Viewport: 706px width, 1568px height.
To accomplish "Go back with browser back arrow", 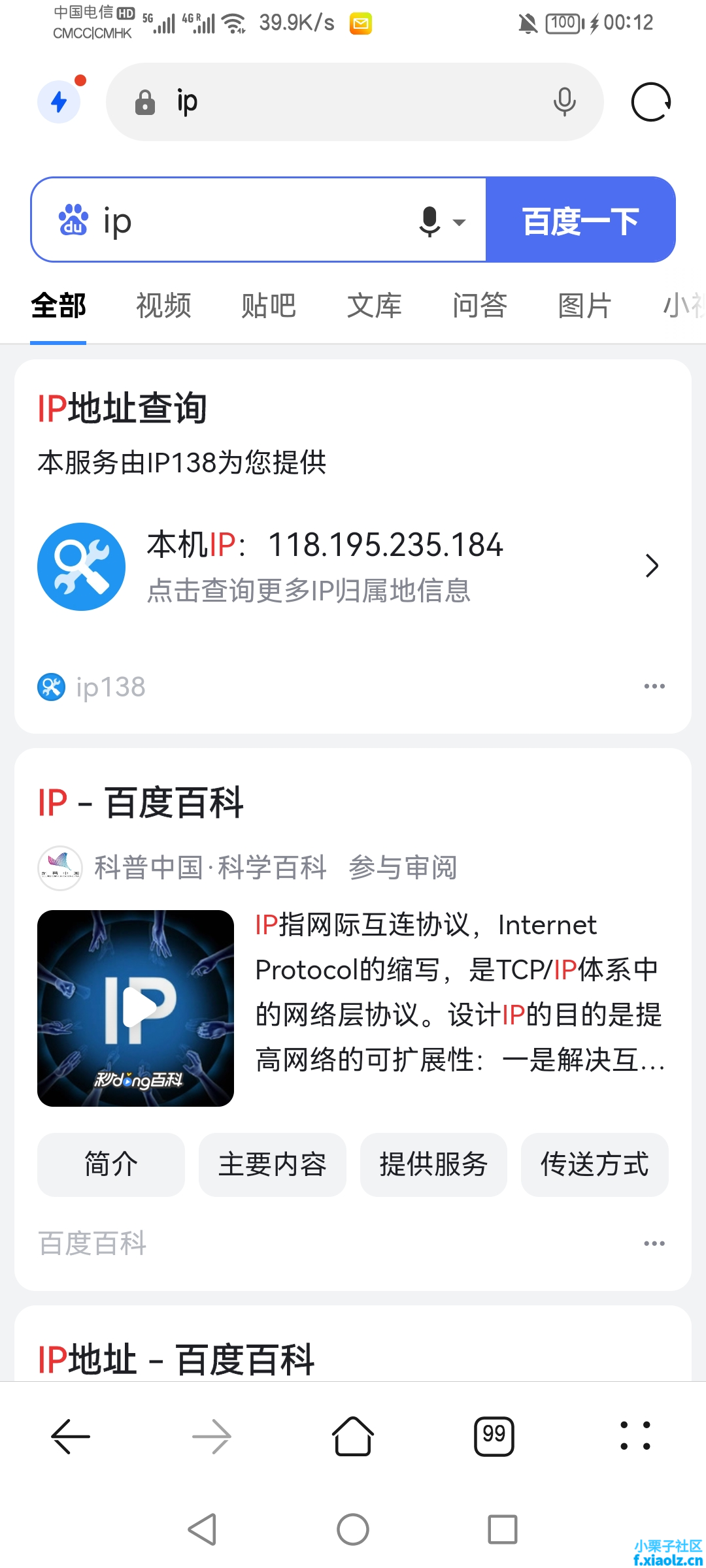I will [x=71, y=1436].
